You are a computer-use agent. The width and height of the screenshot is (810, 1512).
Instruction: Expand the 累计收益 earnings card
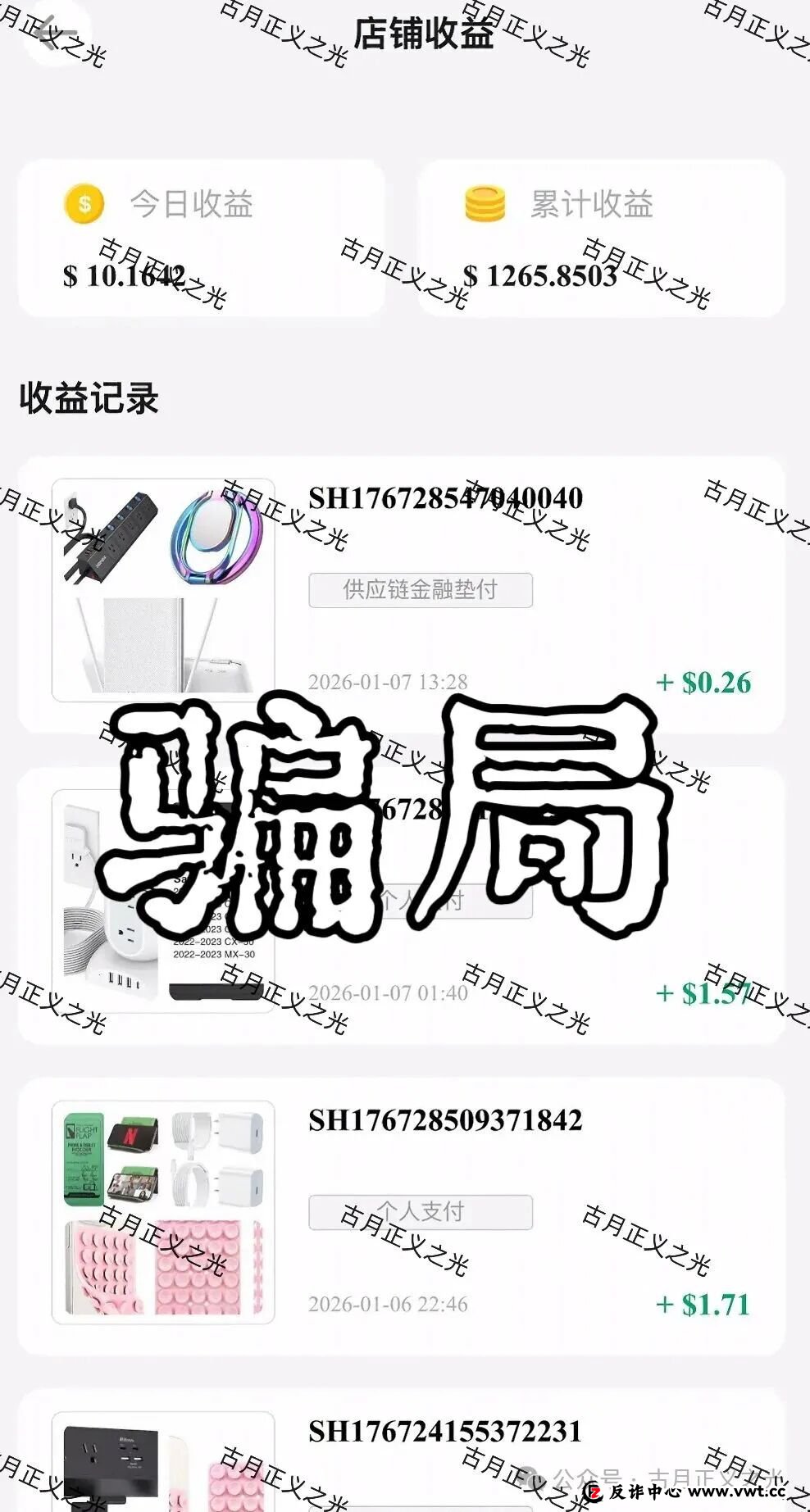click(603, 238)
